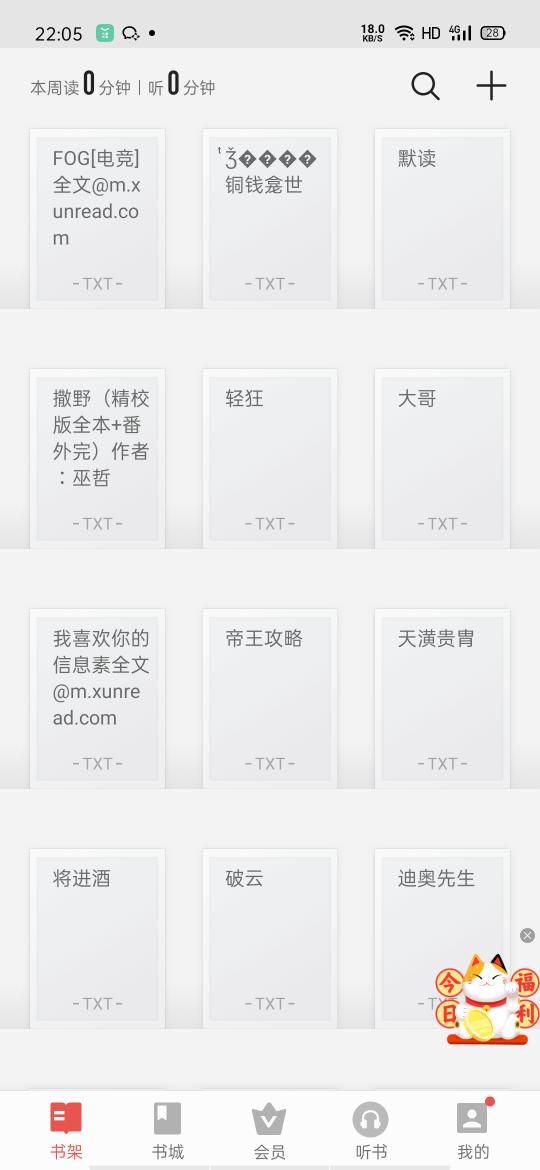The width and height of the screenshot is (540, 1170).
Task: Switch to the 书城 tab
Action: tap(168, 1130)
